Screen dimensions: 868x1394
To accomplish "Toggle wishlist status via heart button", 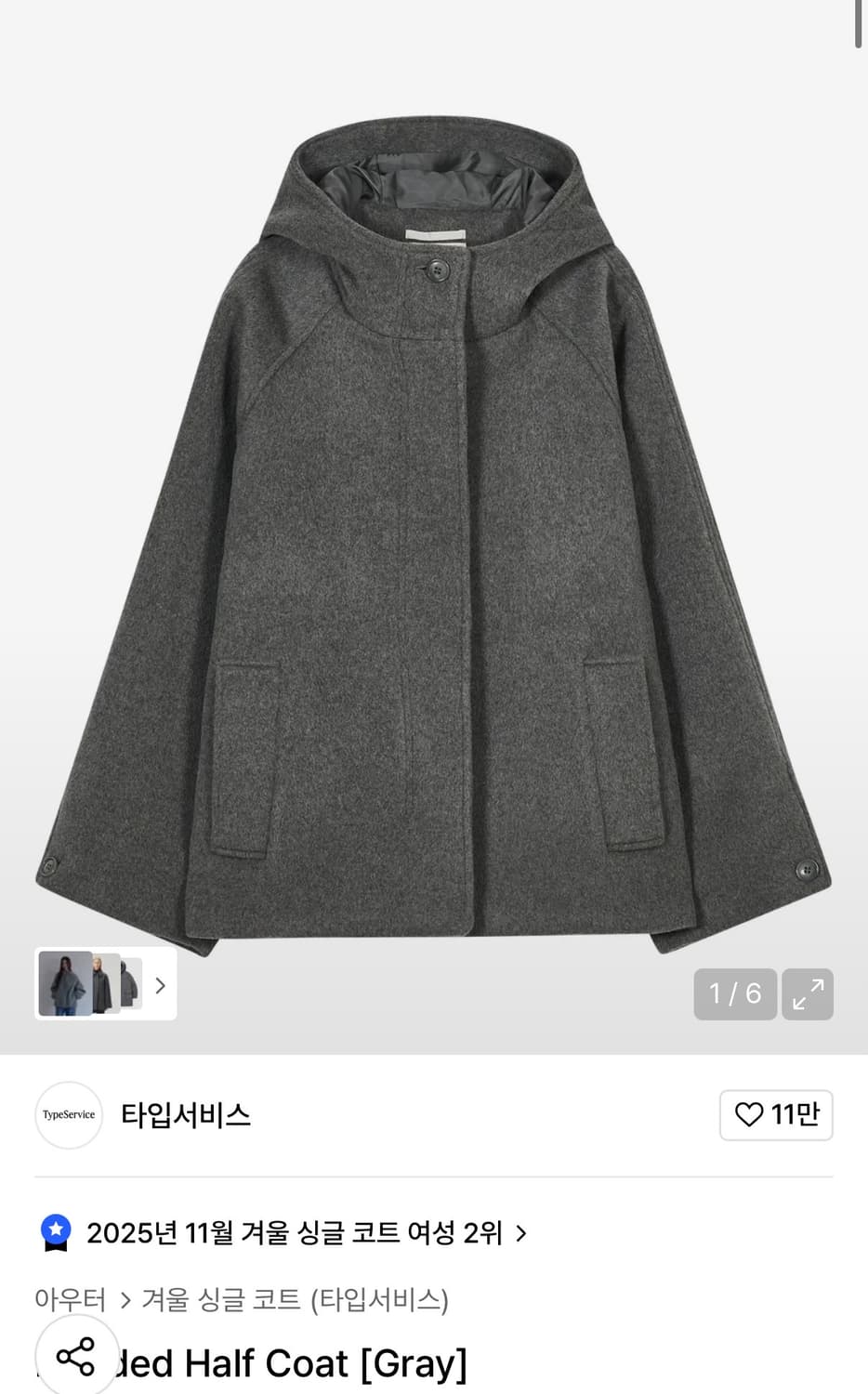I will [776, 1114].
